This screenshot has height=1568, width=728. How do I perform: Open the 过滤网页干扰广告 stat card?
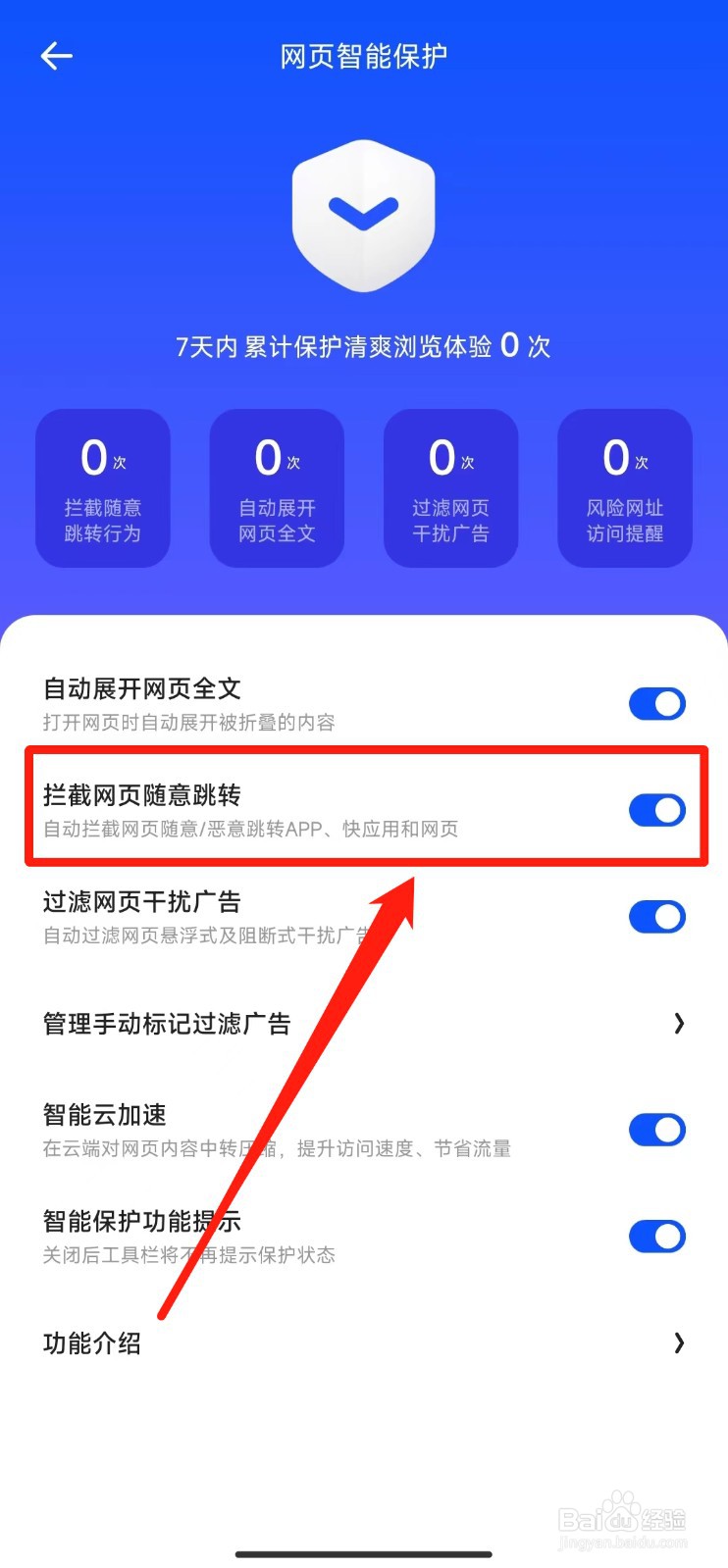pos(450,488)
